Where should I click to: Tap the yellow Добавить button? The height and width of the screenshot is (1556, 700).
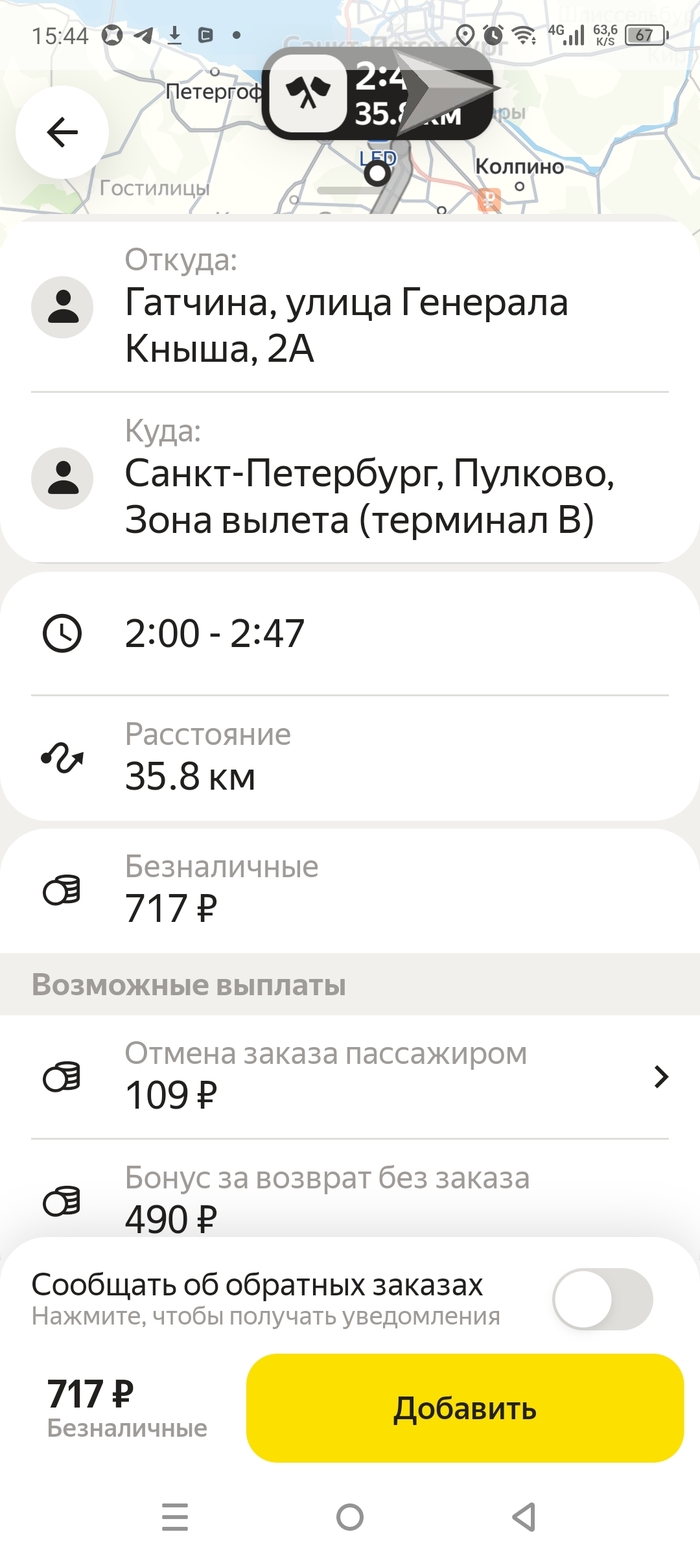(x=465, y=1408)
